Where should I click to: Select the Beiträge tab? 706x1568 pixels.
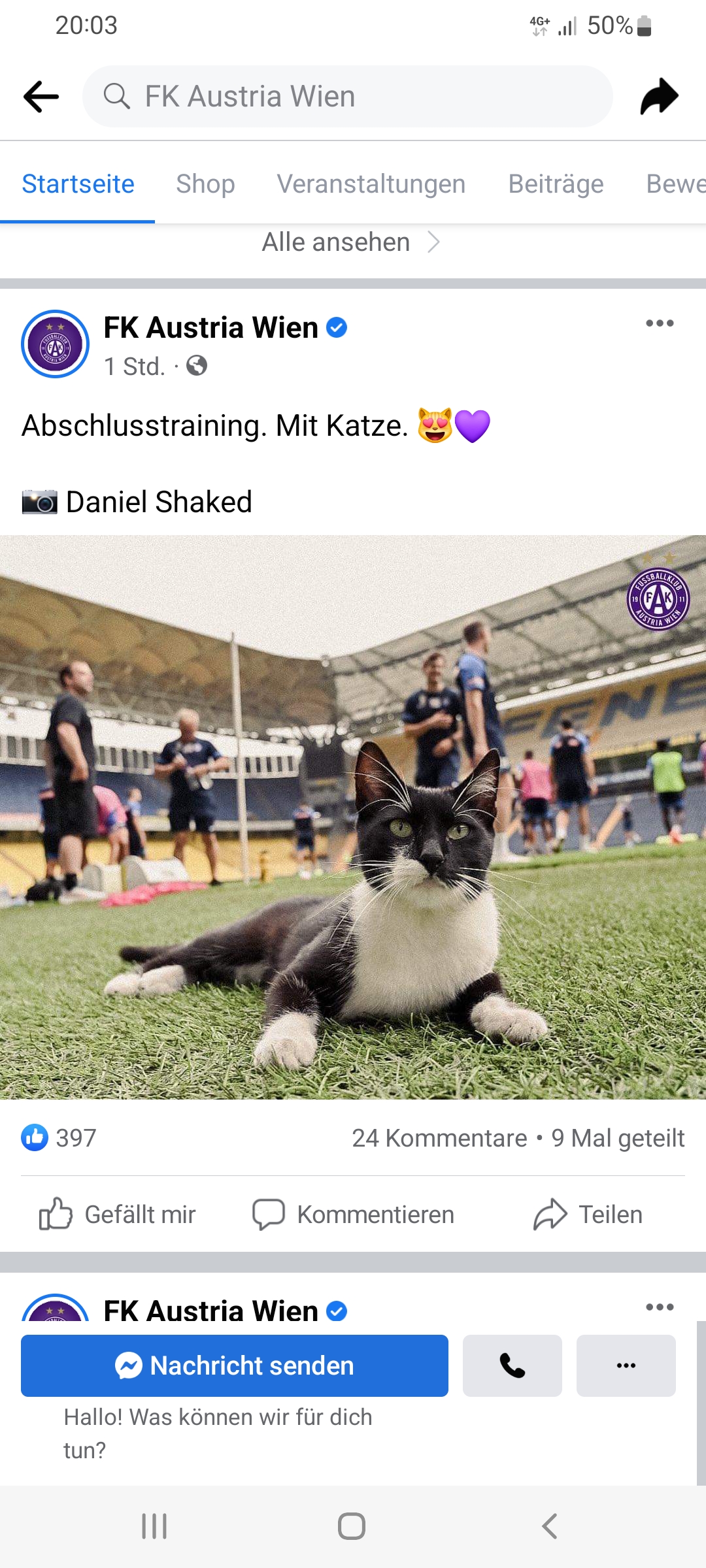coord(556,184)
